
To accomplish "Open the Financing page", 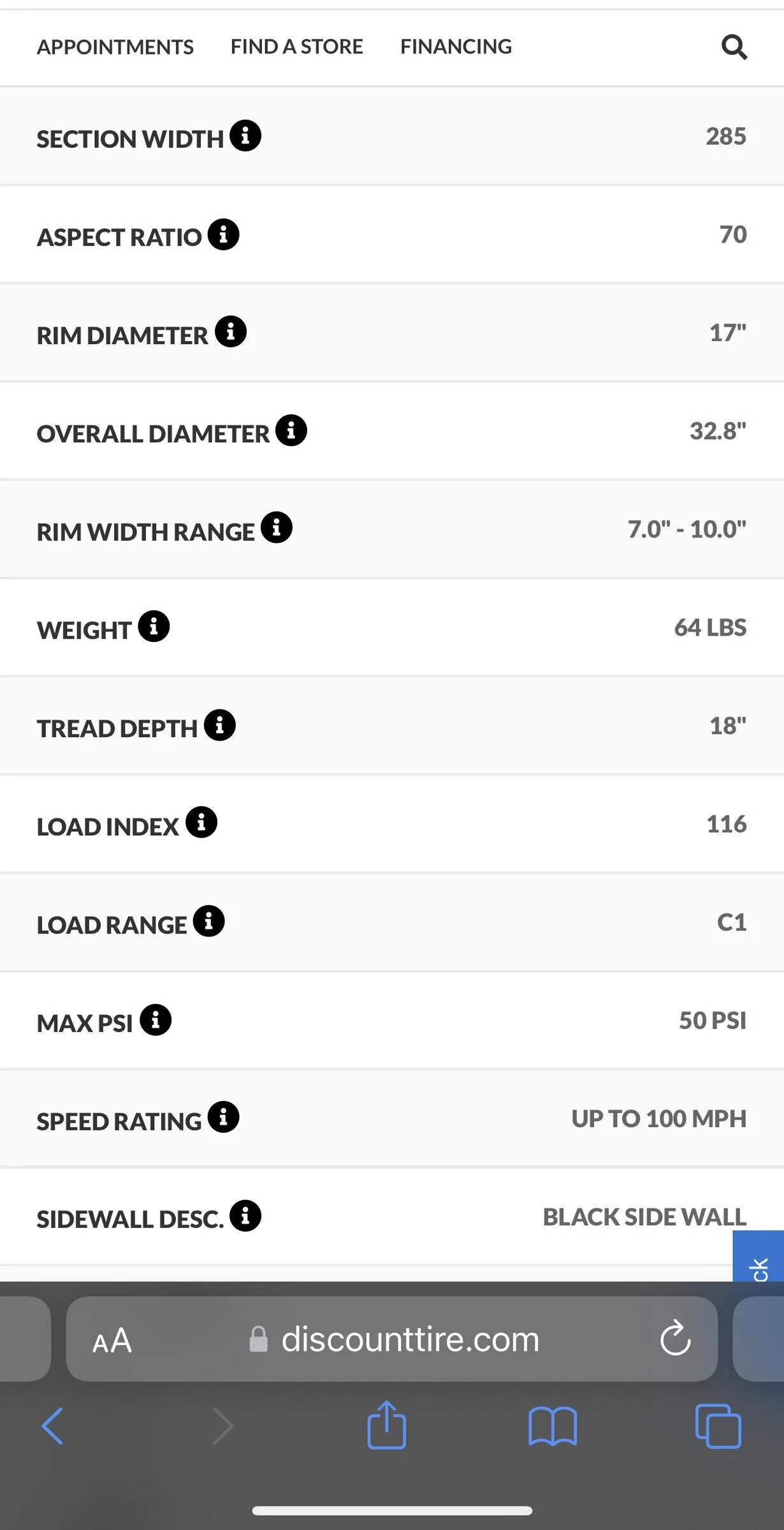I will [x=456, y=47].
